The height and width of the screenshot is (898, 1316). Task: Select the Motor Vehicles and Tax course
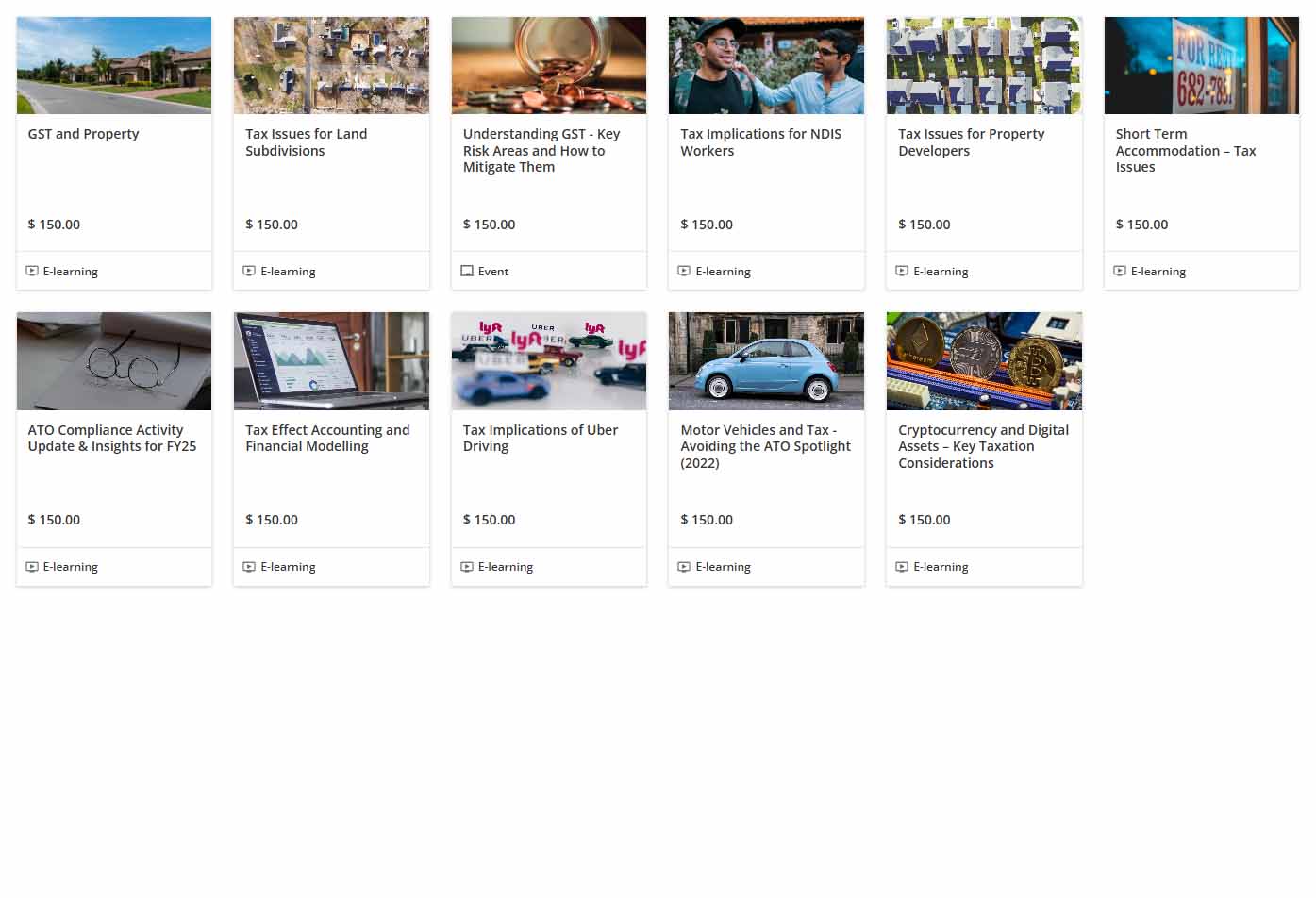tap(765, 445)
